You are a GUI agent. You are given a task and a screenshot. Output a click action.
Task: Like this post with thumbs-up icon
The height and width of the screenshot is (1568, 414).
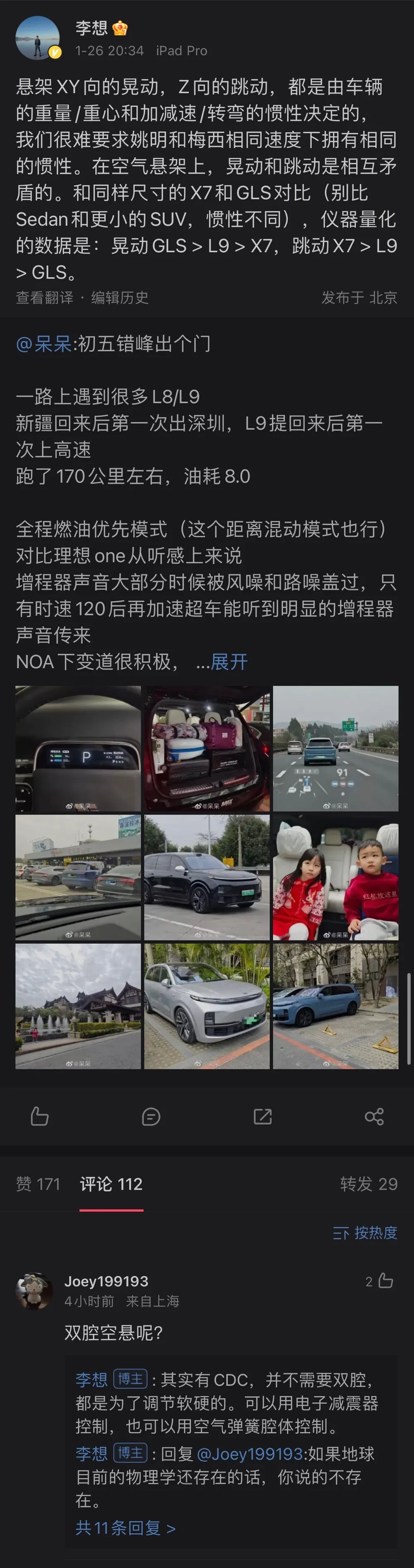click(x=40, y=1116)
